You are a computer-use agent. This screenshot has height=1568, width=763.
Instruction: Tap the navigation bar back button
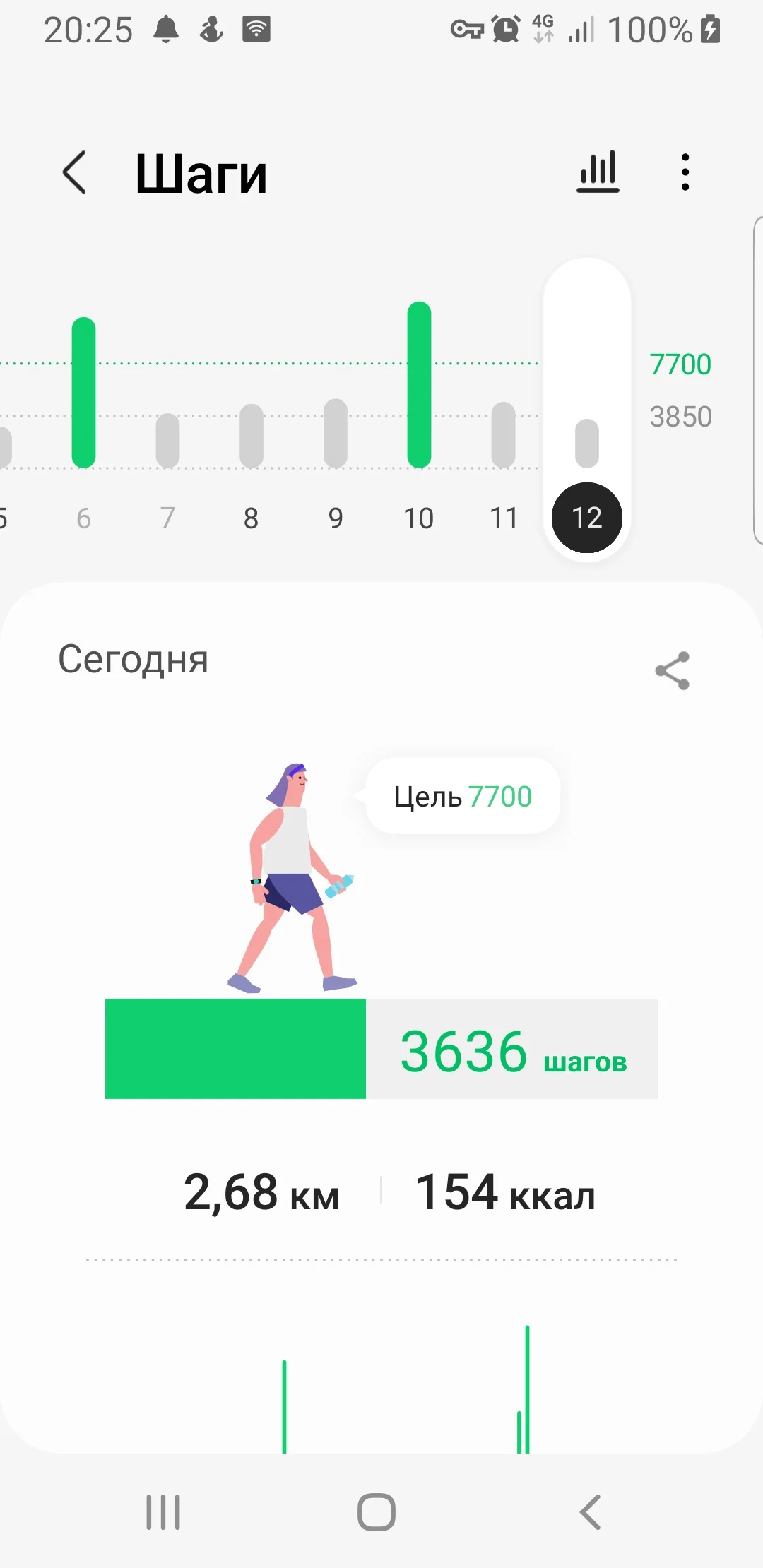[x=591, y=1511]
